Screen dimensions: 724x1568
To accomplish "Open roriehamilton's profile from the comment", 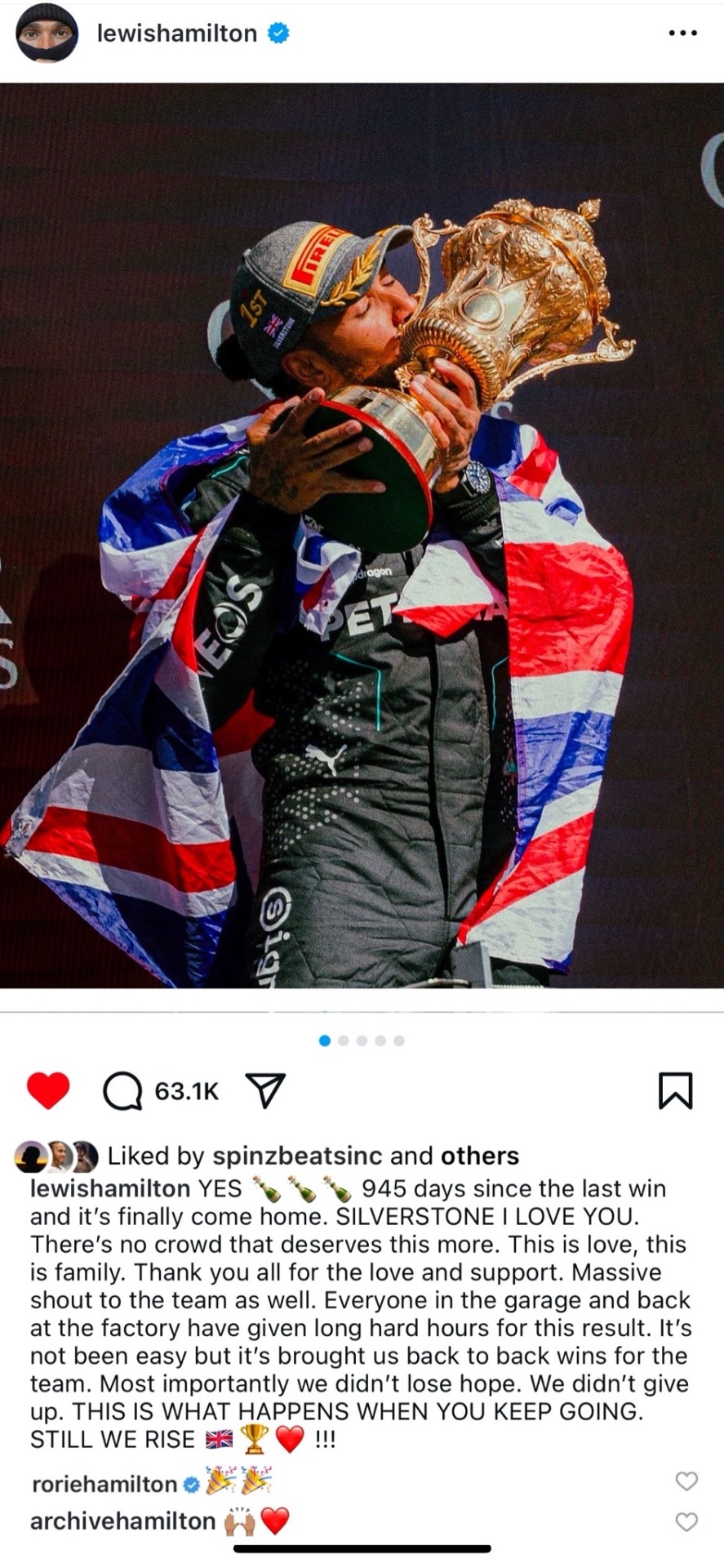I will 104,1484.
